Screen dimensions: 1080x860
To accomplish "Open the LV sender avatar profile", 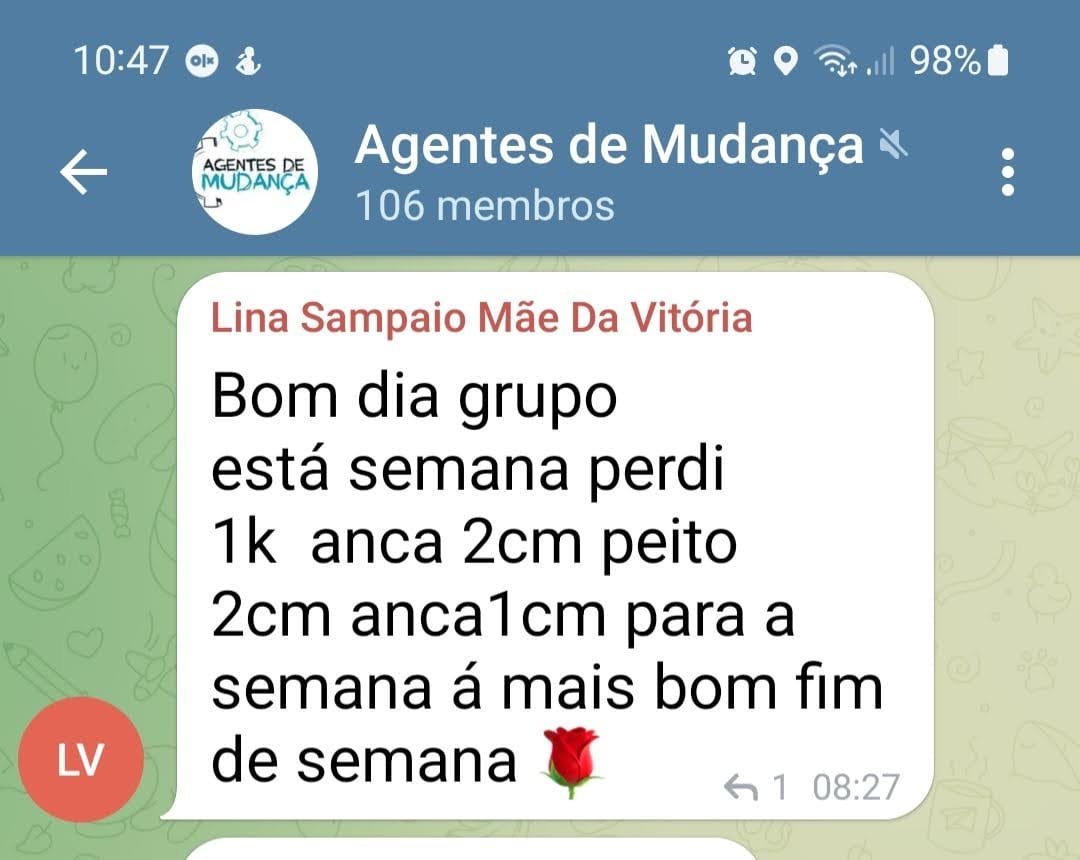I will click(81, 760).
